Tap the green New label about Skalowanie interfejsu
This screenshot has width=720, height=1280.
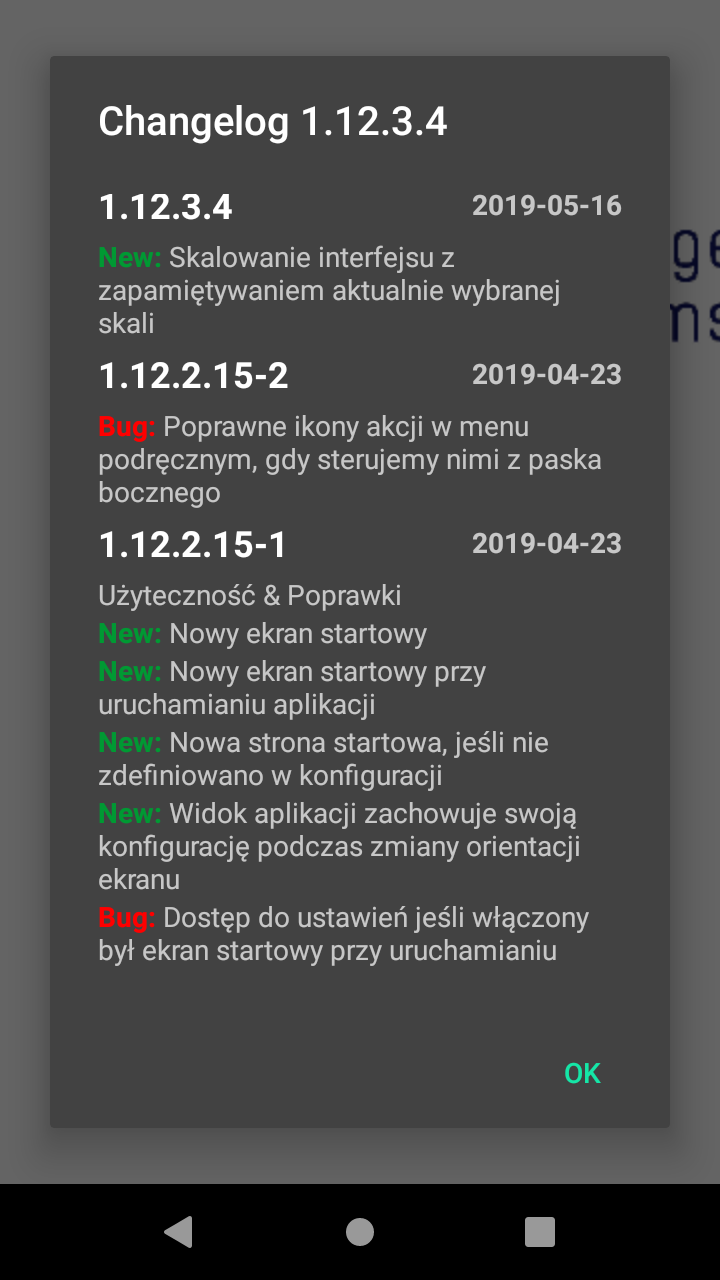point(127,257)
